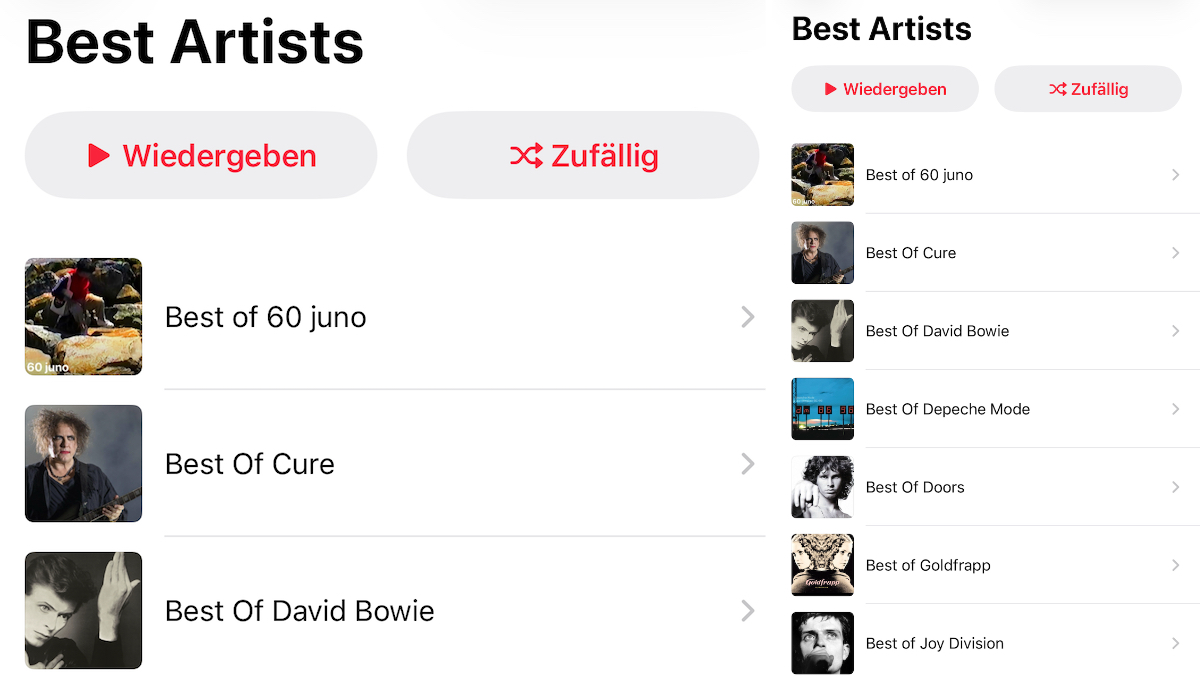The image size is (1200, 677).
Task: Tap the larger Zufällig shuffle button
Action: point(583,155)
